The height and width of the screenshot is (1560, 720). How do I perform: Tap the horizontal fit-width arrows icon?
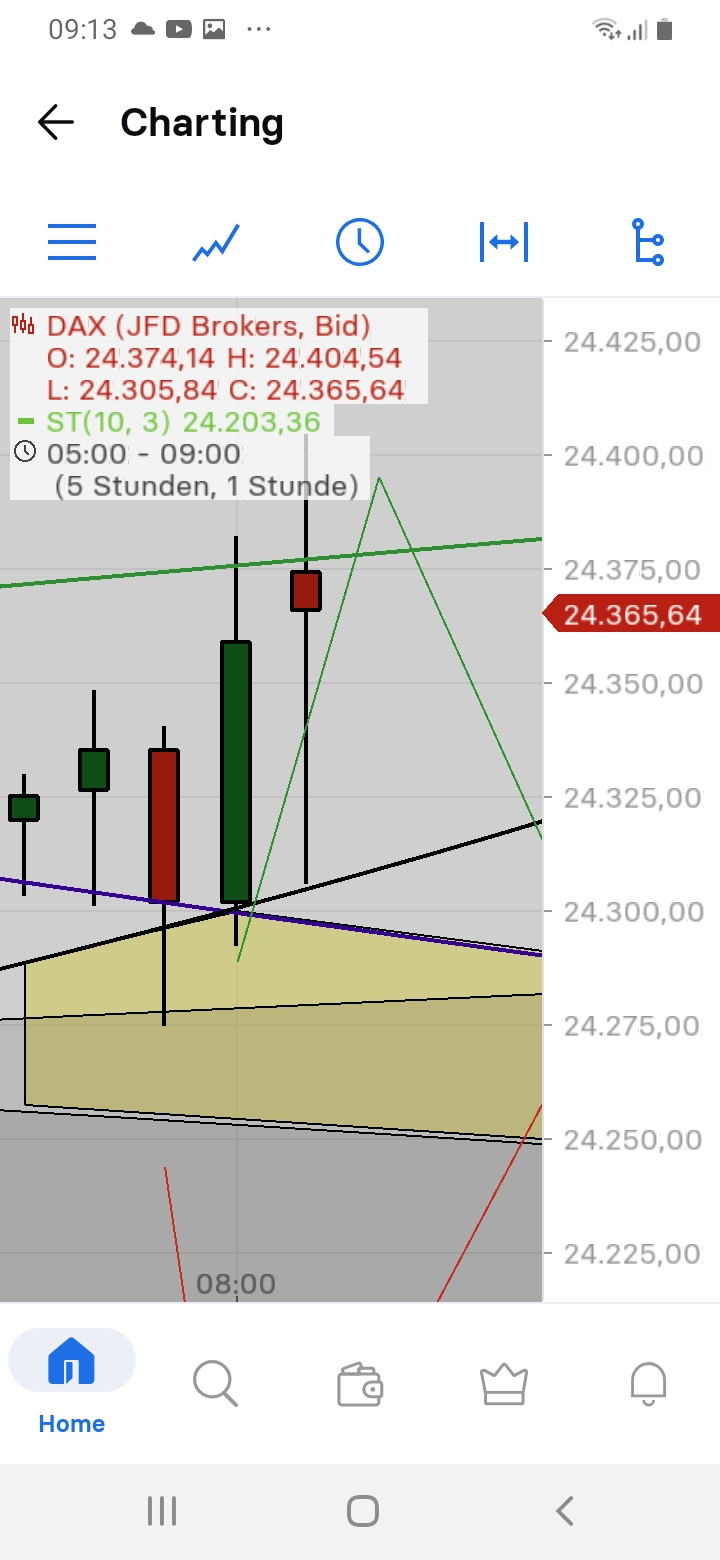coord(504,242)
